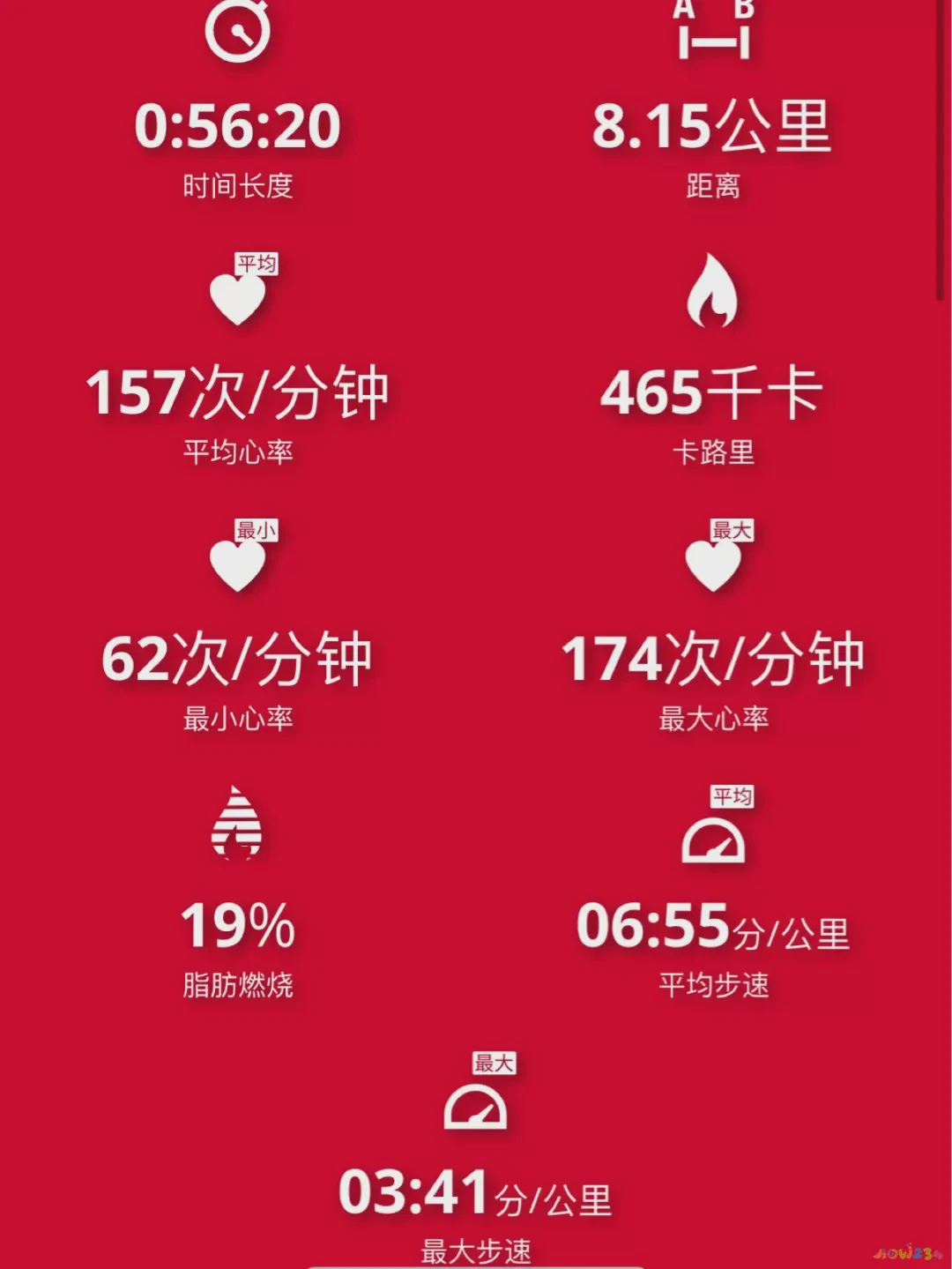The width and height of the screenshot is (952, 1269).
Task: Select the 0:56:20 duration value
Action: point(238,126)
